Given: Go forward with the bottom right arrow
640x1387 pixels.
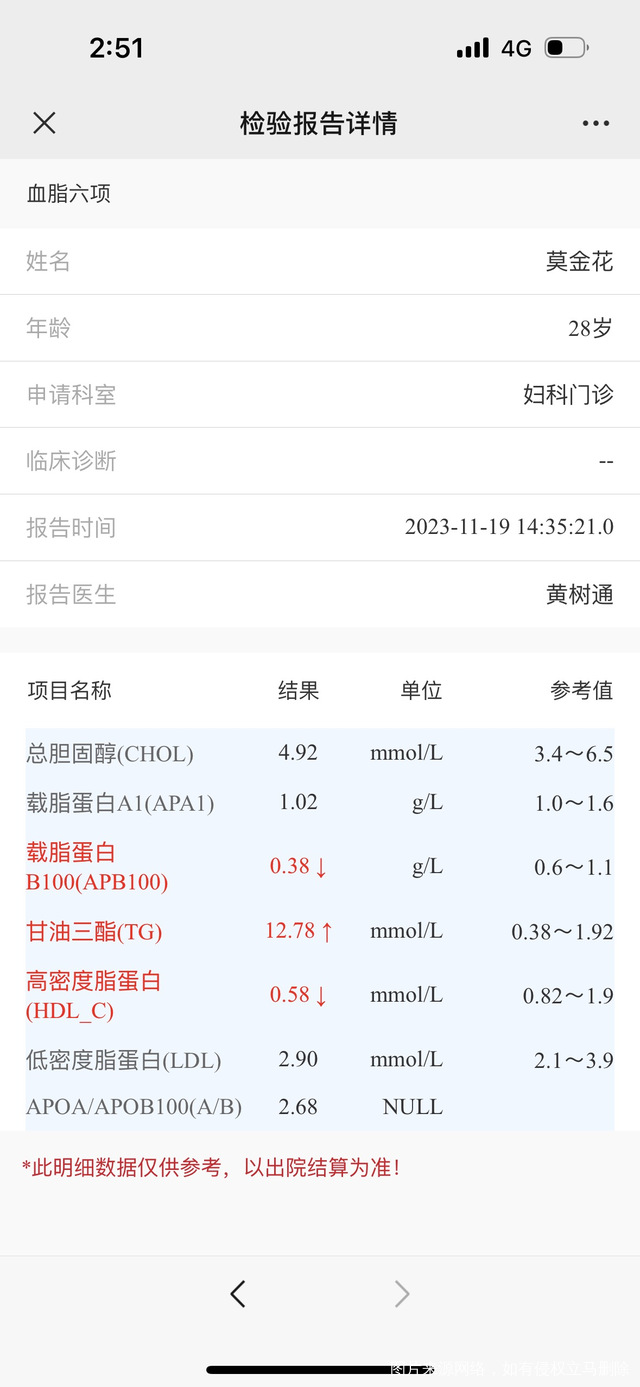Looking at the screenshot, I should pyautogui.click(x=402, y=1294).
